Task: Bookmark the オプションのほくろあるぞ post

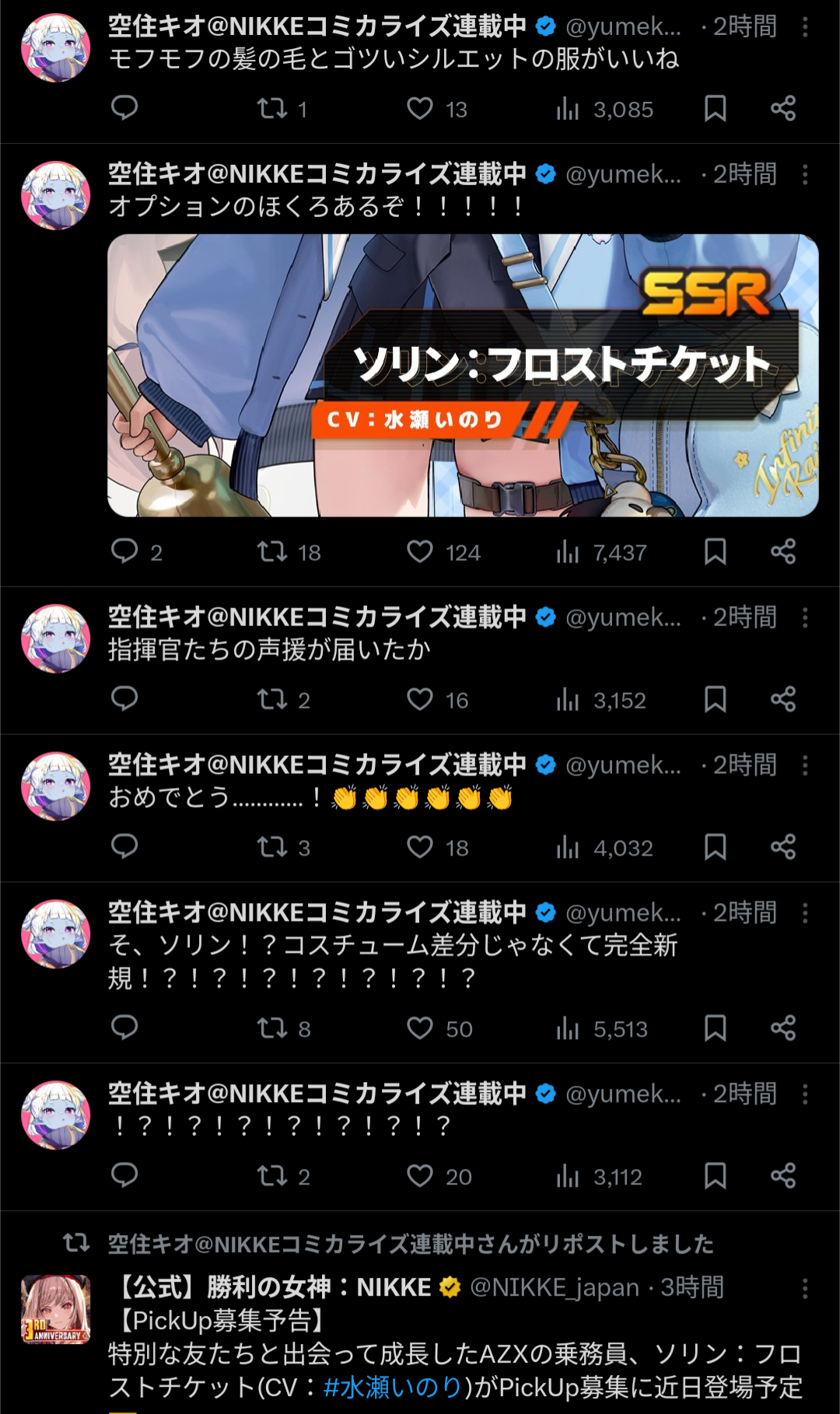Action: (715, 551)
